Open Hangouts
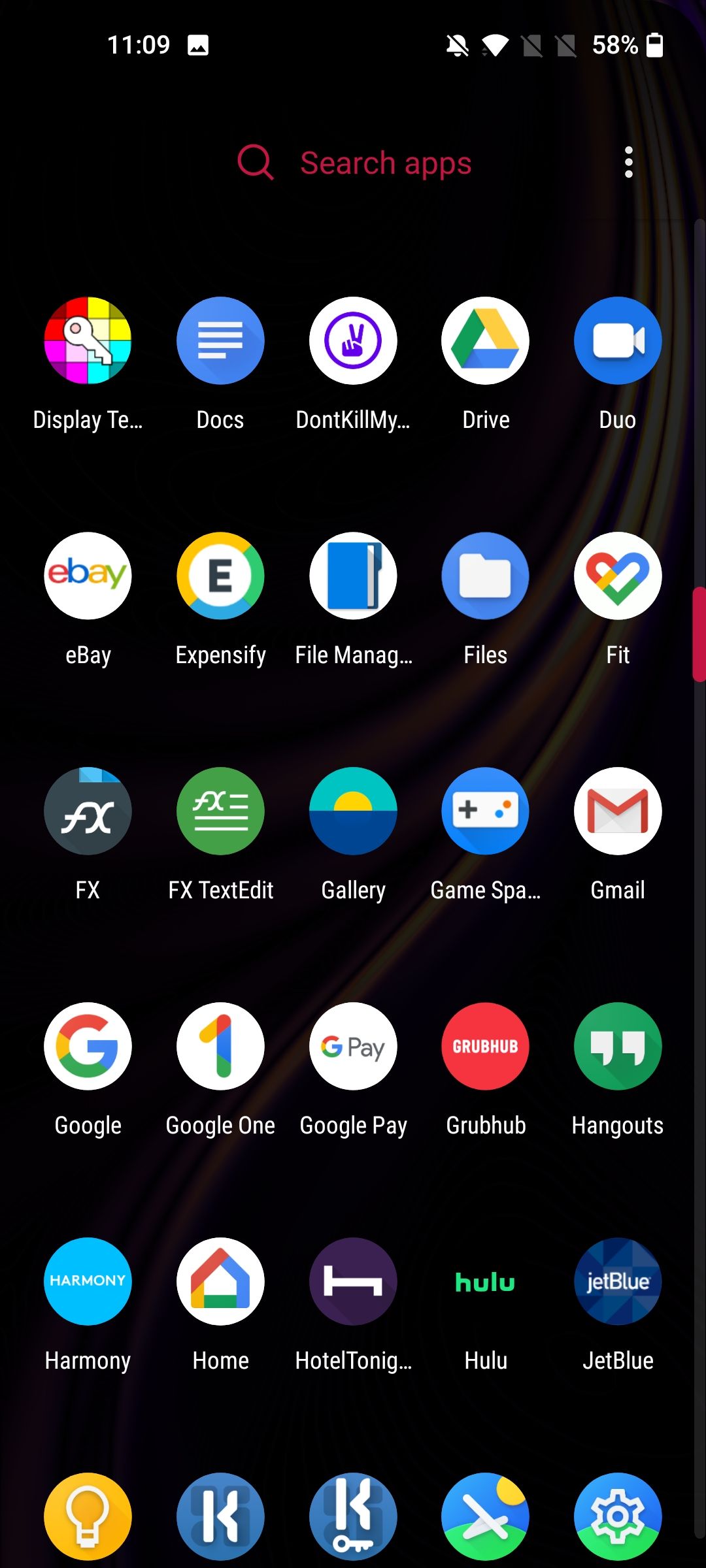This screenshot has width=706, height=1568. click(618, 1046)
